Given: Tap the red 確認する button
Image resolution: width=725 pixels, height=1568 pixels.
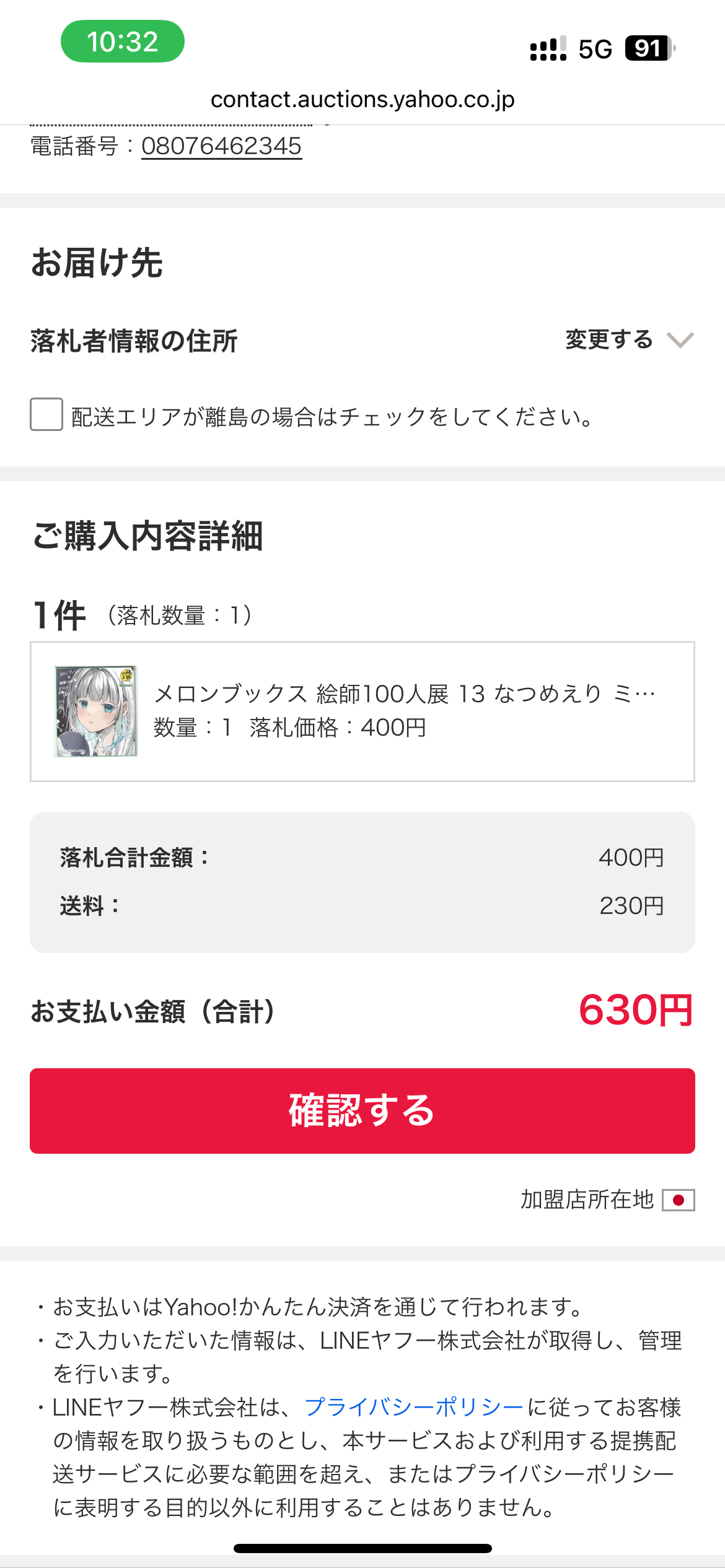Looking at the screenshot, I should (x=362, y=1110).
